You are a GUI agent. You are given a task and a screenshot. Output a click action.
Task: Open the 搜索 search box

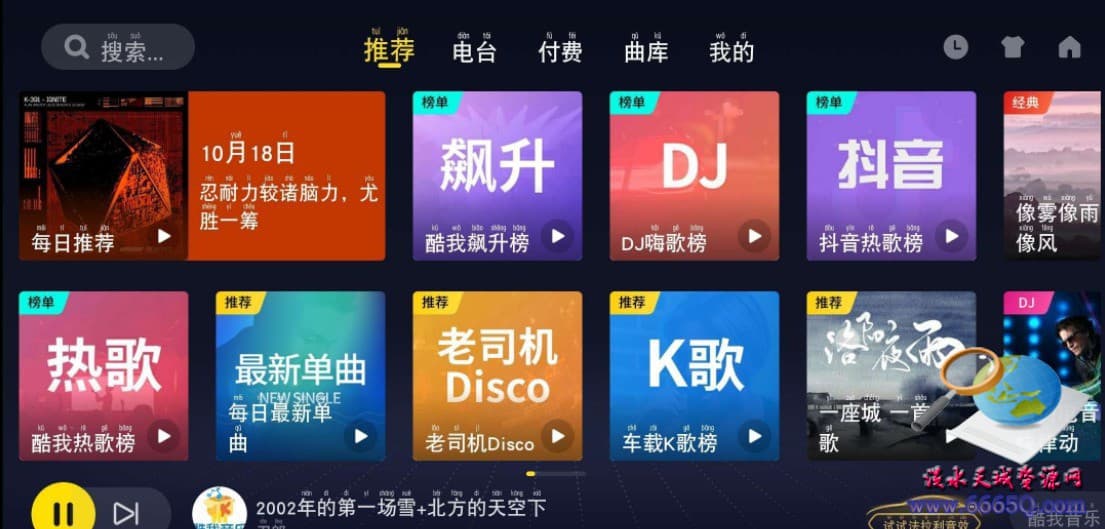(x=118, y=47)
